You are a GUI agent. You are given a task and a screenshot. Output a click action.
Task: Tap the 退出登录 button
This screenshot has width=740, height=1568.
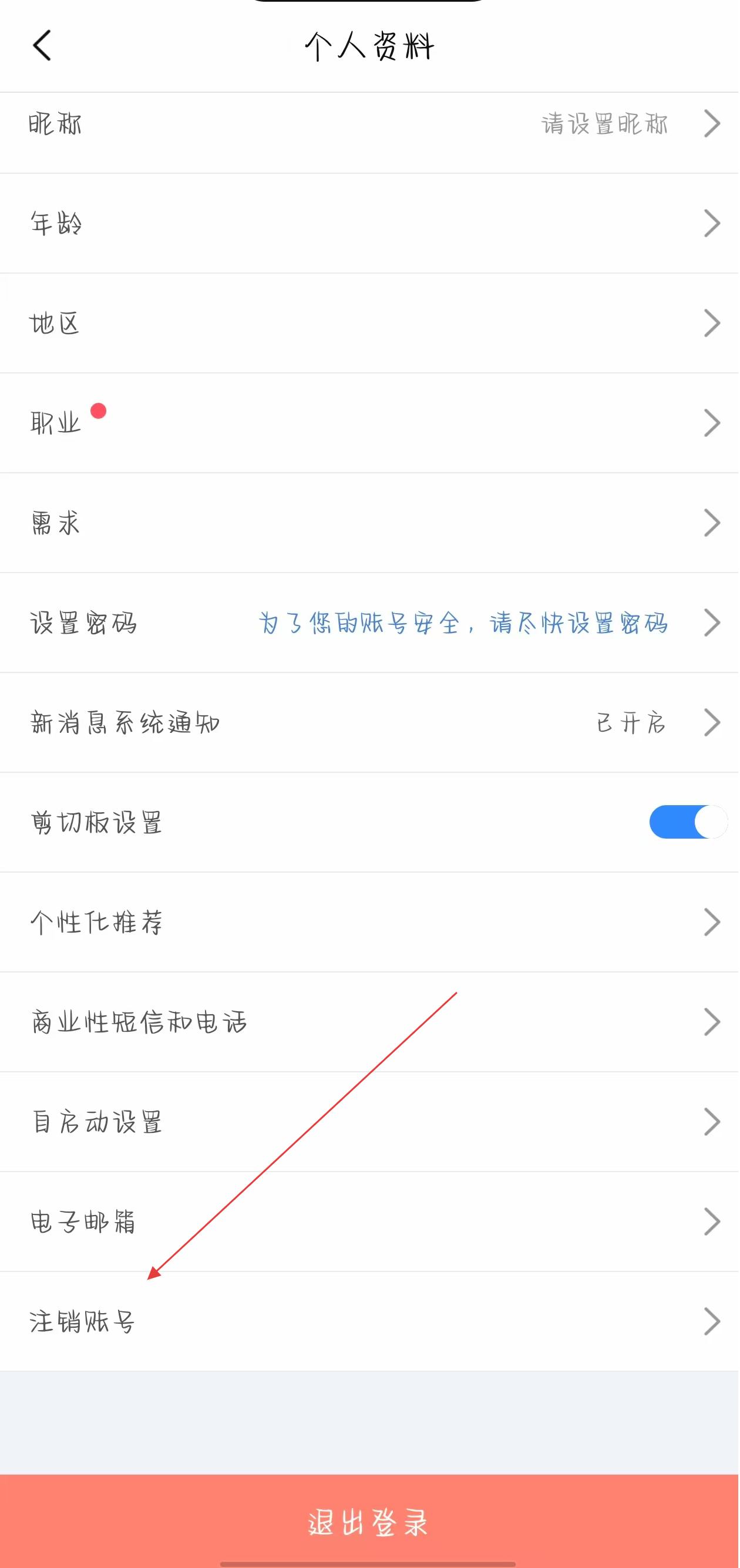coord(369,1522)
